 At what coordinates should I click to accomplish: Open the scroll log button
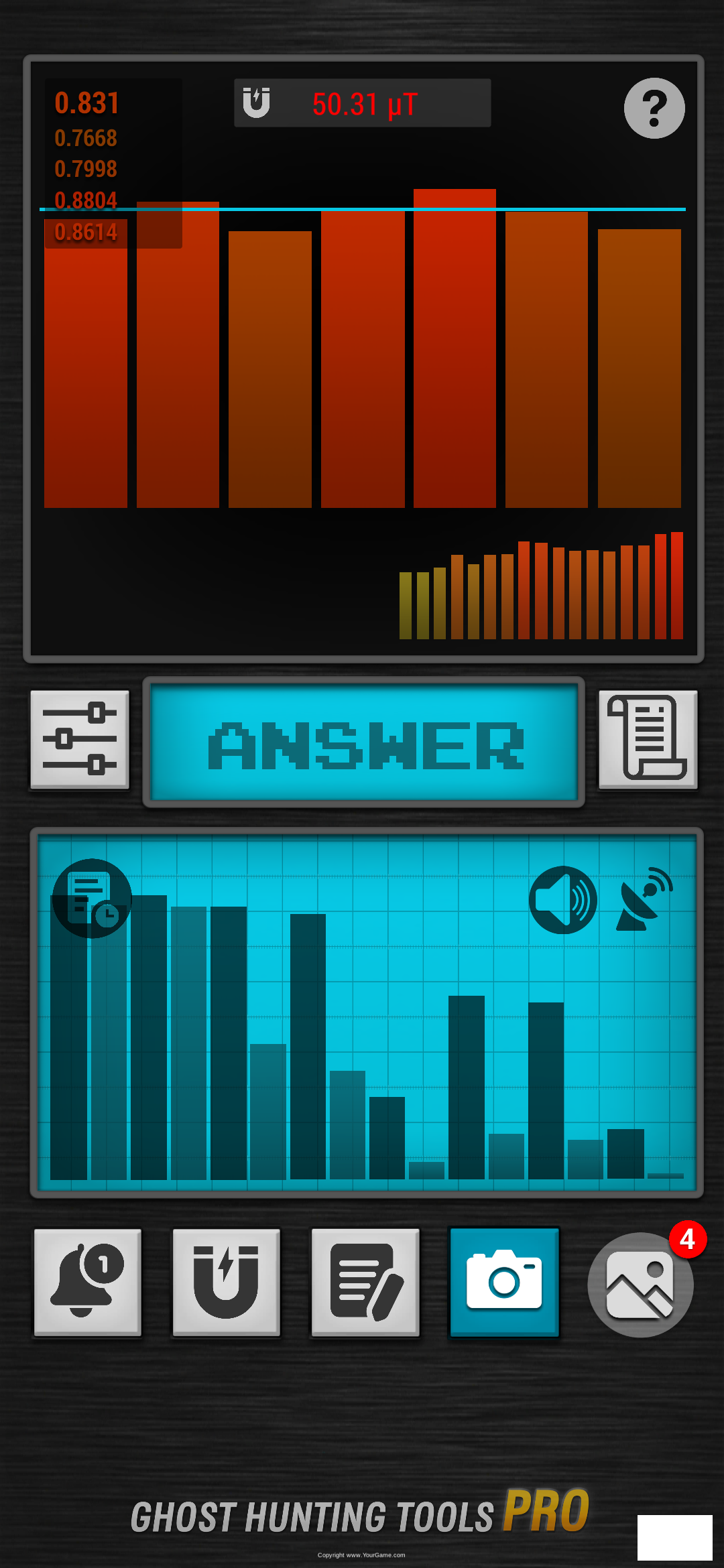(x=648, y=740)
